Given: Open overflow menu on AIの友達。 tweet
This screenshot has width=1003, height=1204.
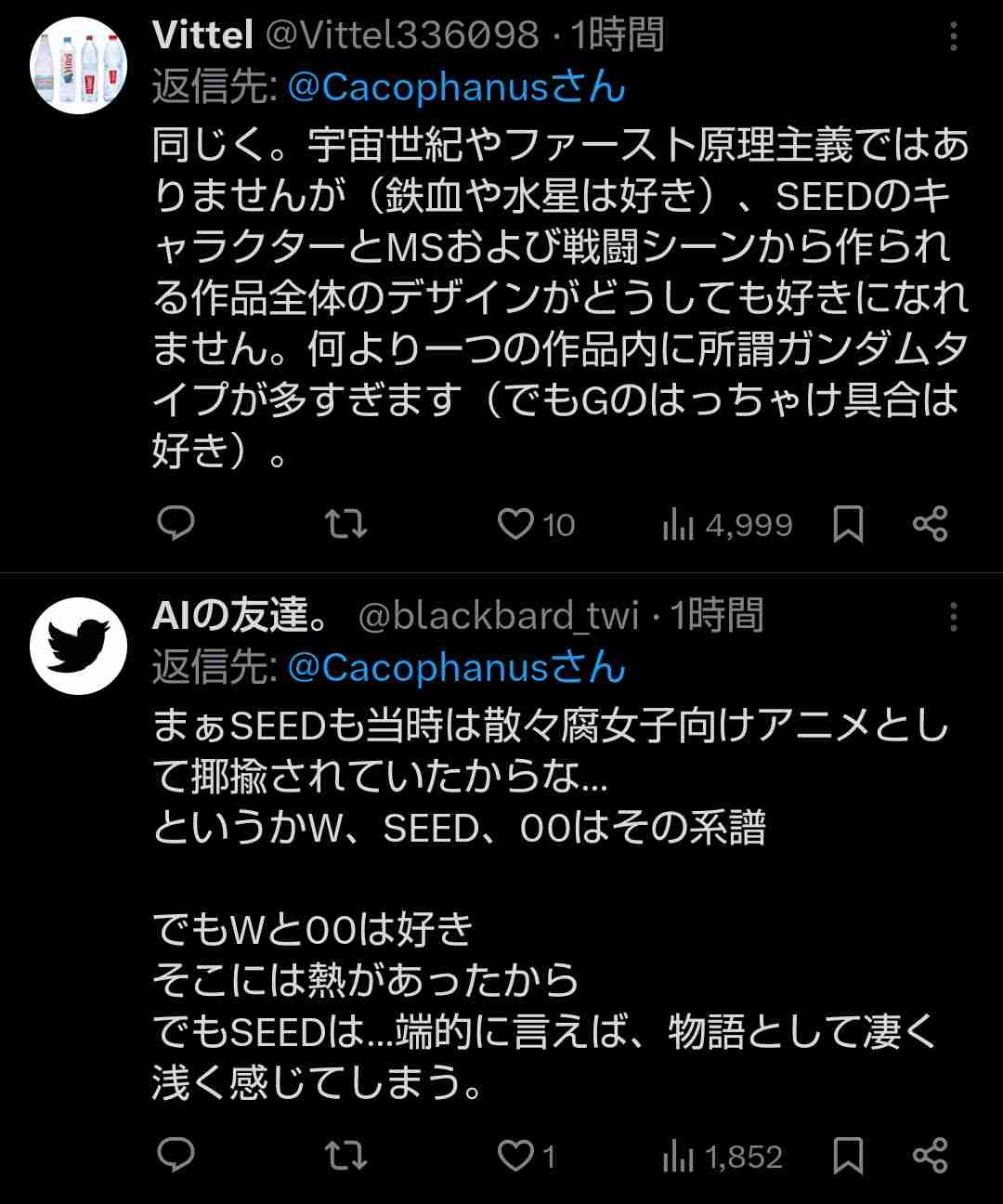Looking at the screenshot, I should click(x=953, y=617).
